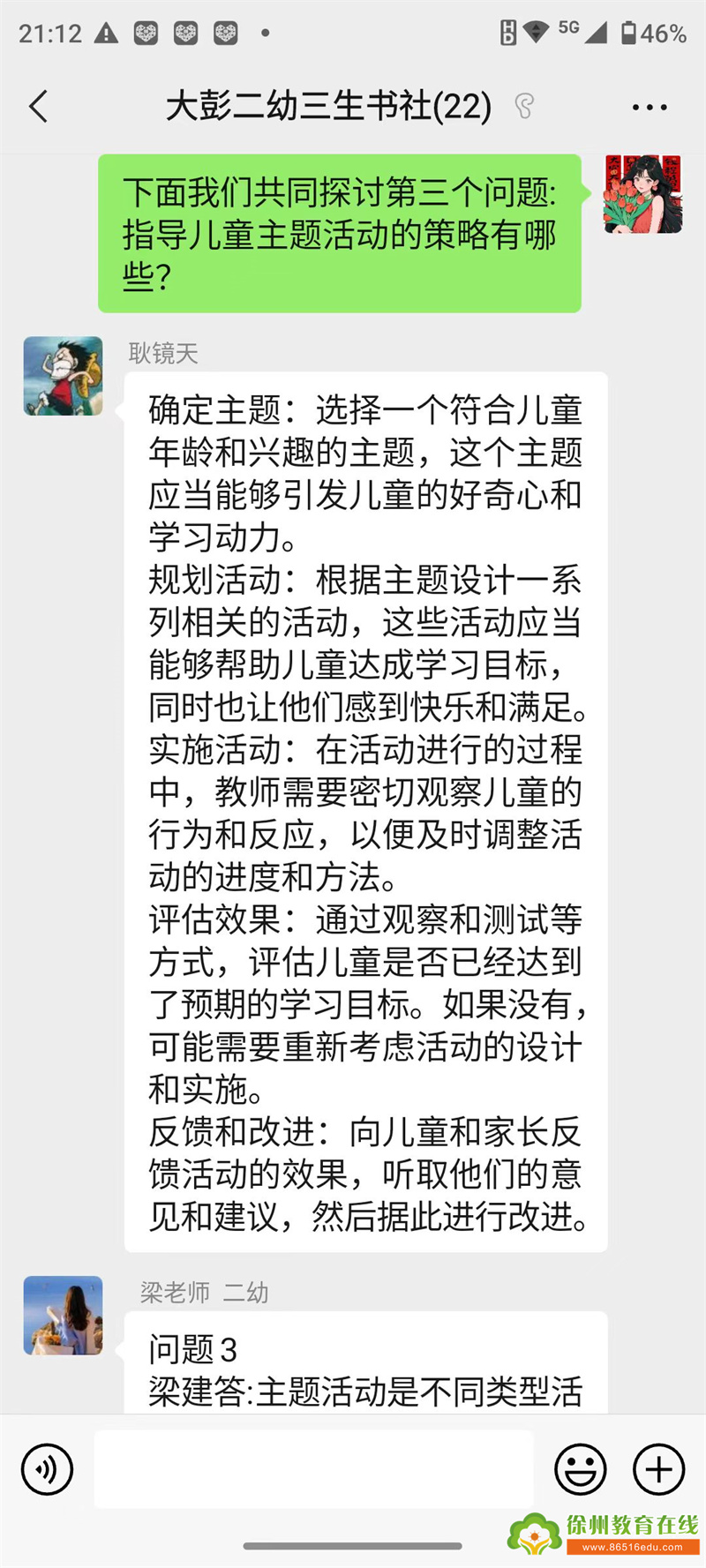
Task: View 梁老师 二幼's profile avatar
Action: click(63, 1315)
